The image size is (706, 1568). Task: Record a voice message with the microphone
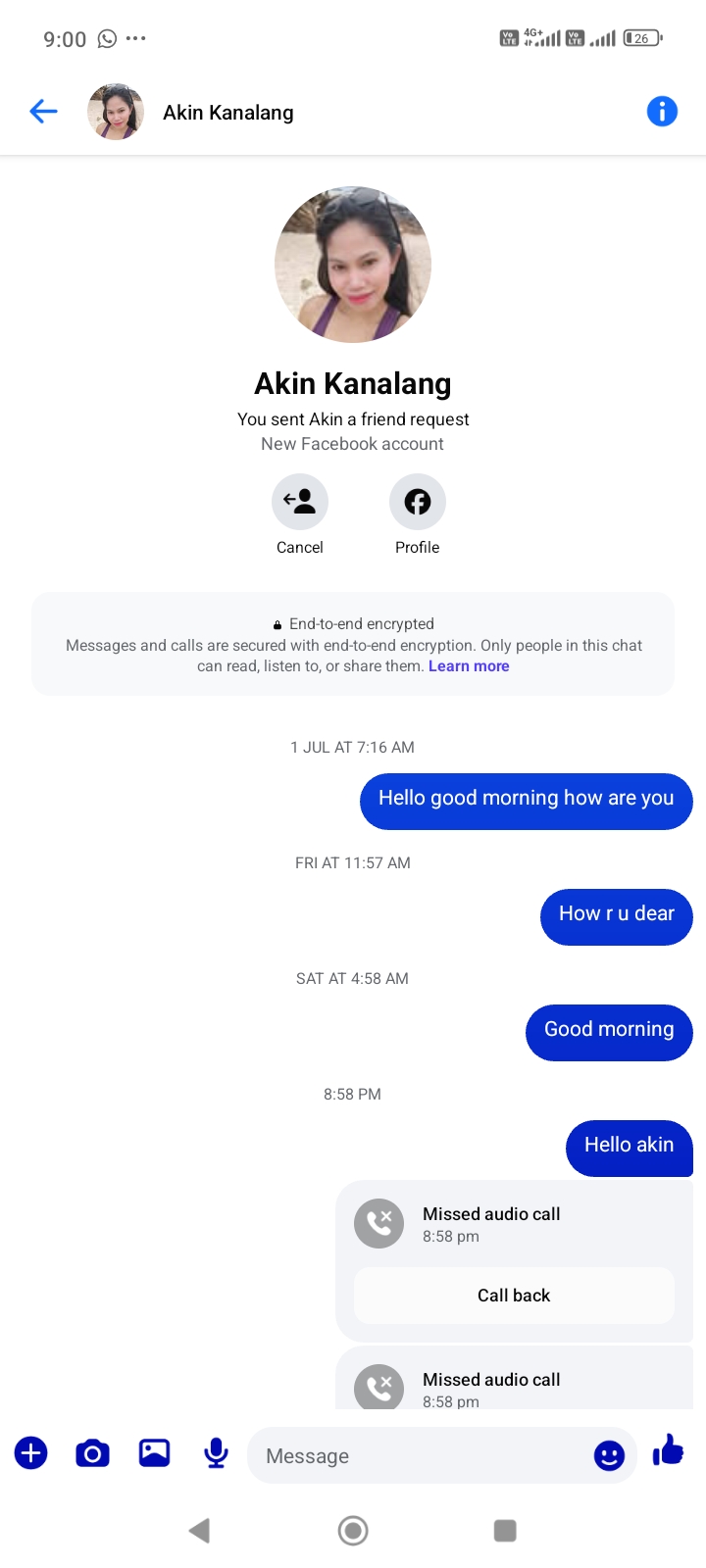tap(216, 1452)
